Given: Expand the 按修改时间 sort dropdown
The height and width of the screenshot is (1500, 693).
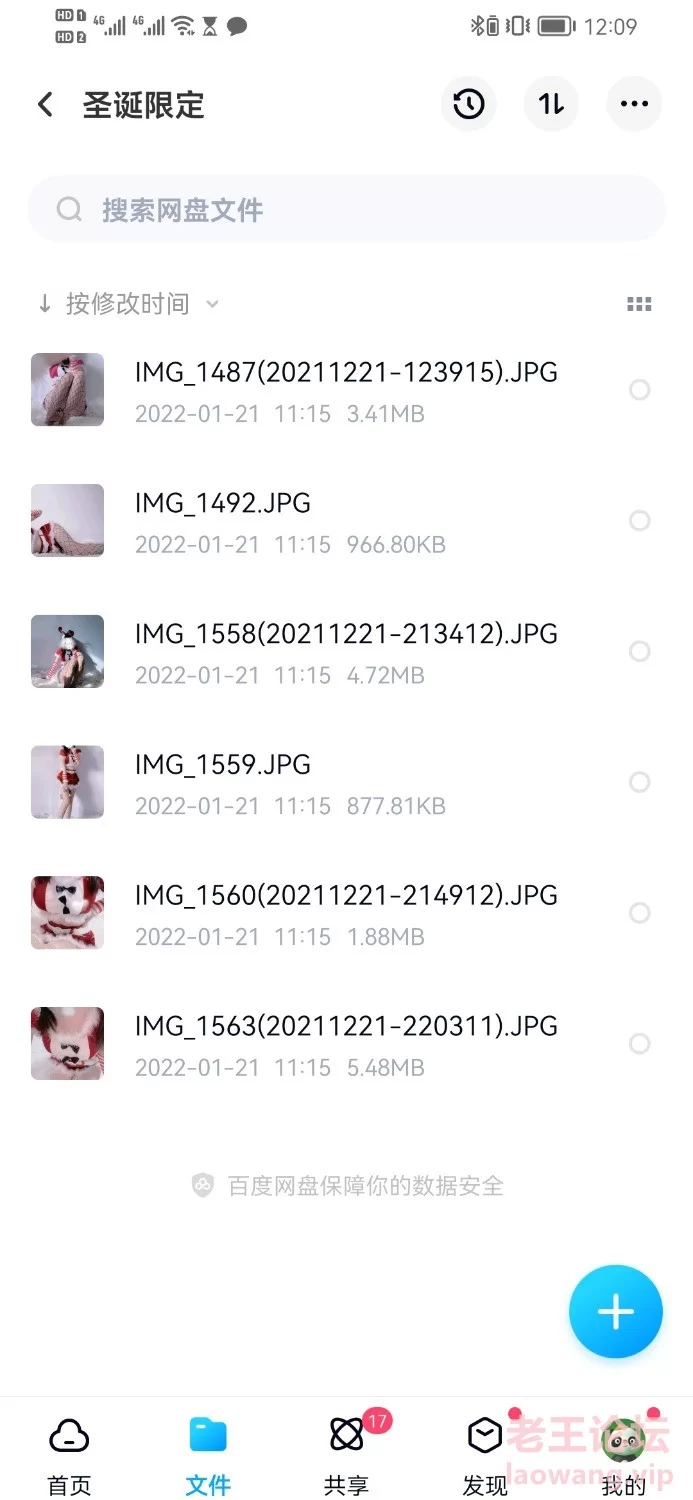Looking at the screenshot, I should (128, 304).
